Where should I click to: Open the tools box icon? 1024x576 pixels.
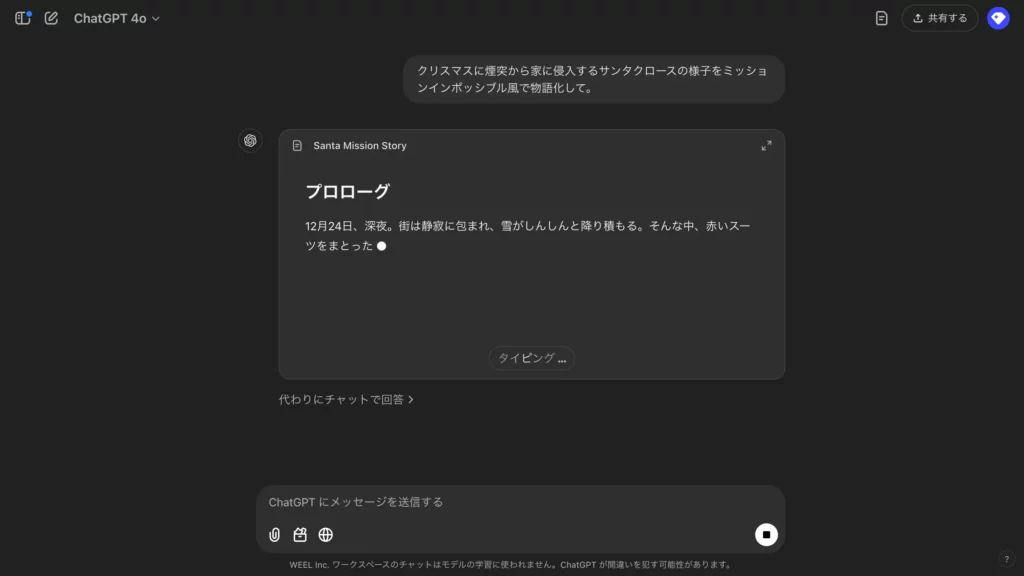300,535
